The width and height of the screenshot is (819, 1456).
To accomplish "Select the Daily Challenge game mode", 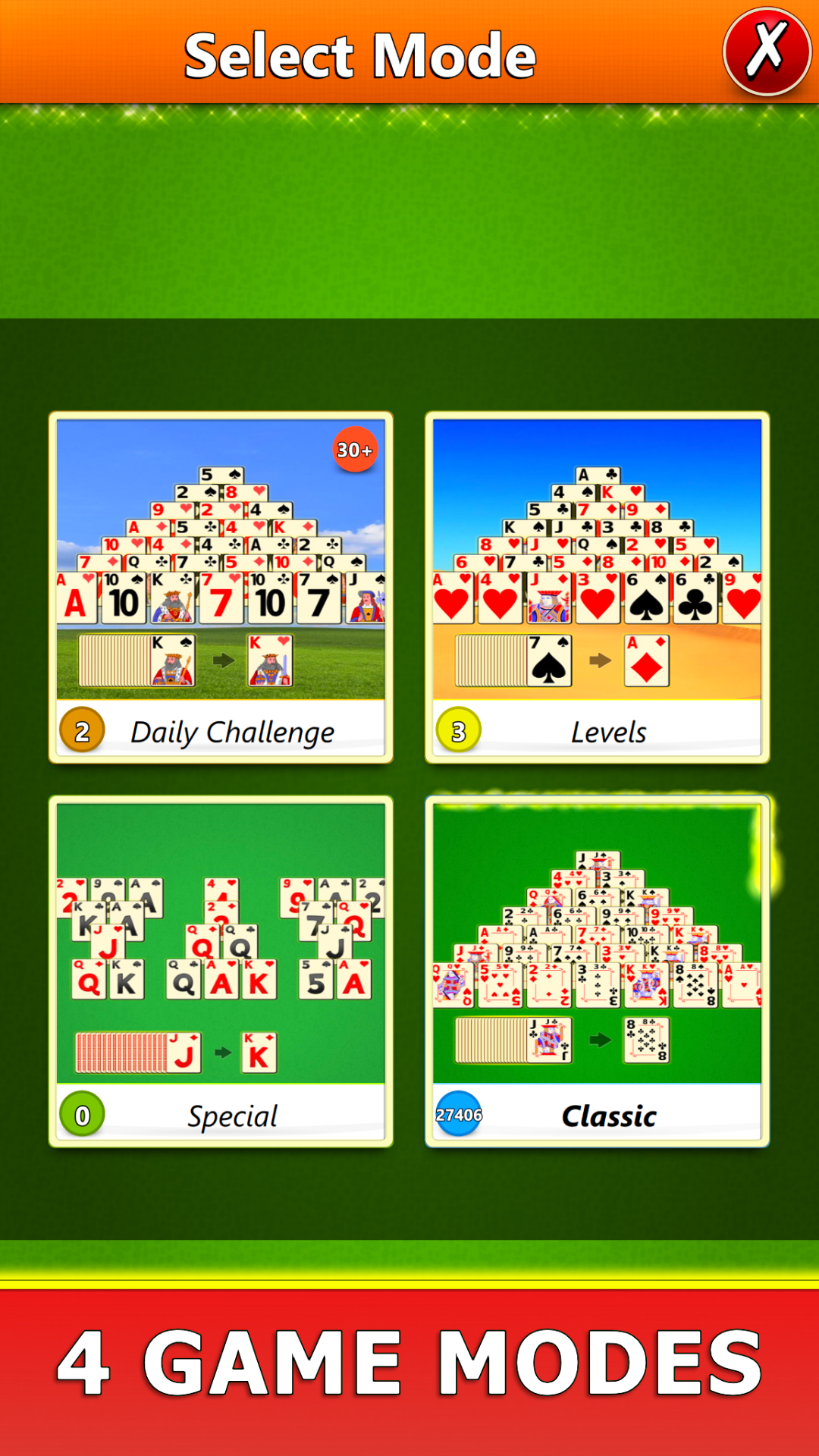I will (x=221, y=584).
